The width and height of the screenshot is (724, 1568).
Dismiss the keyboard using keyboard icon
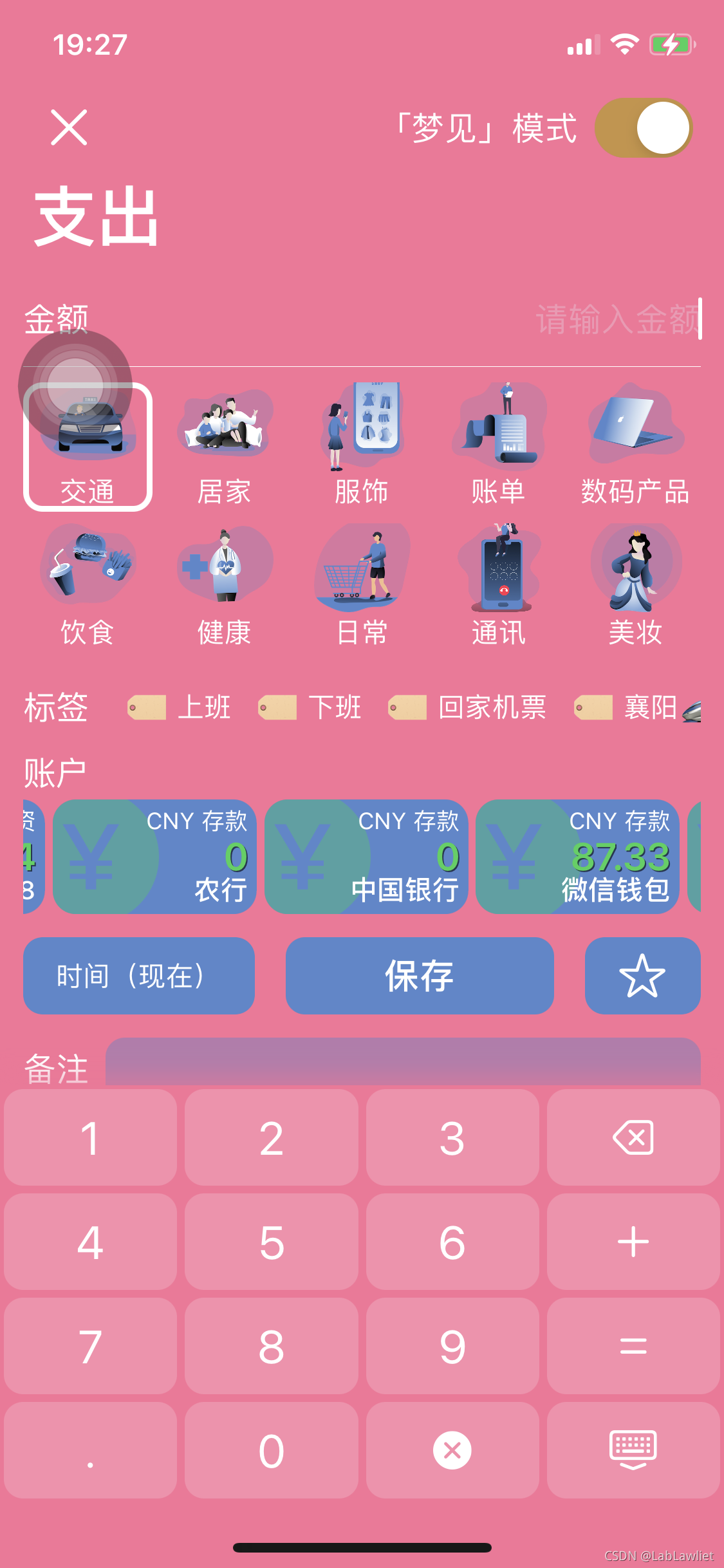click(633, 1450)
